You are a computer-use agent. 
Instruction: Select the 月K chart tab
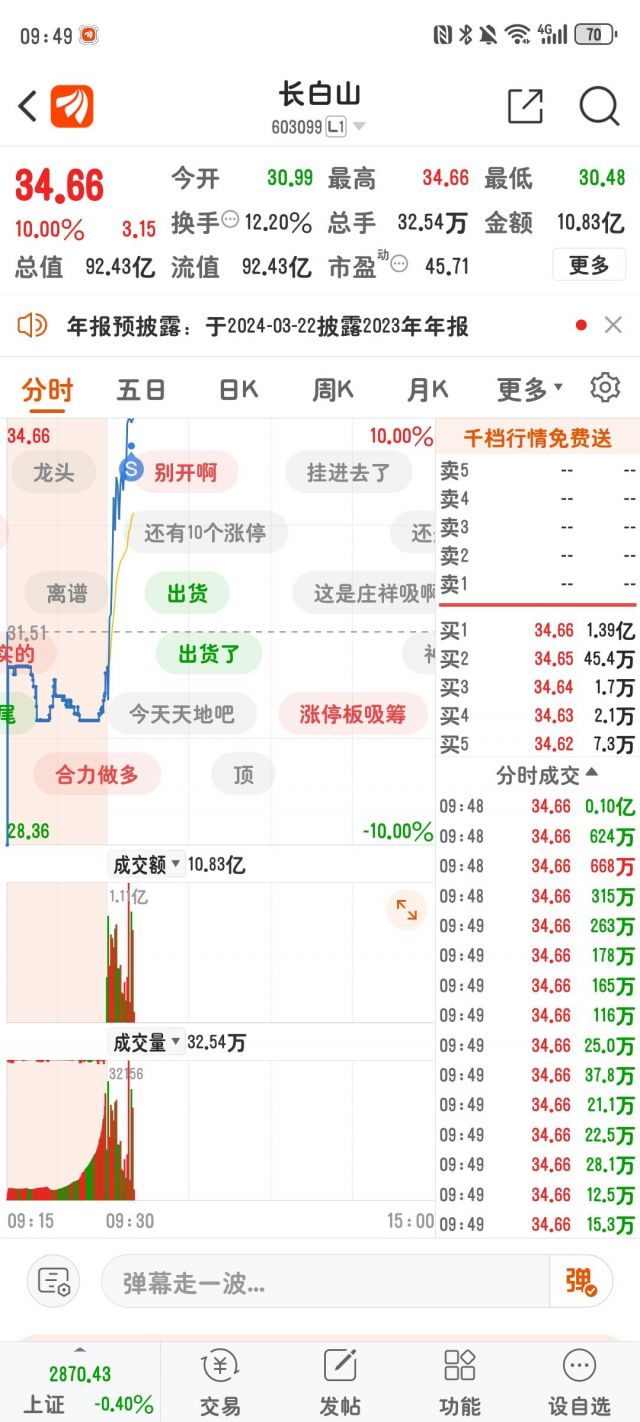coord(427,389)
